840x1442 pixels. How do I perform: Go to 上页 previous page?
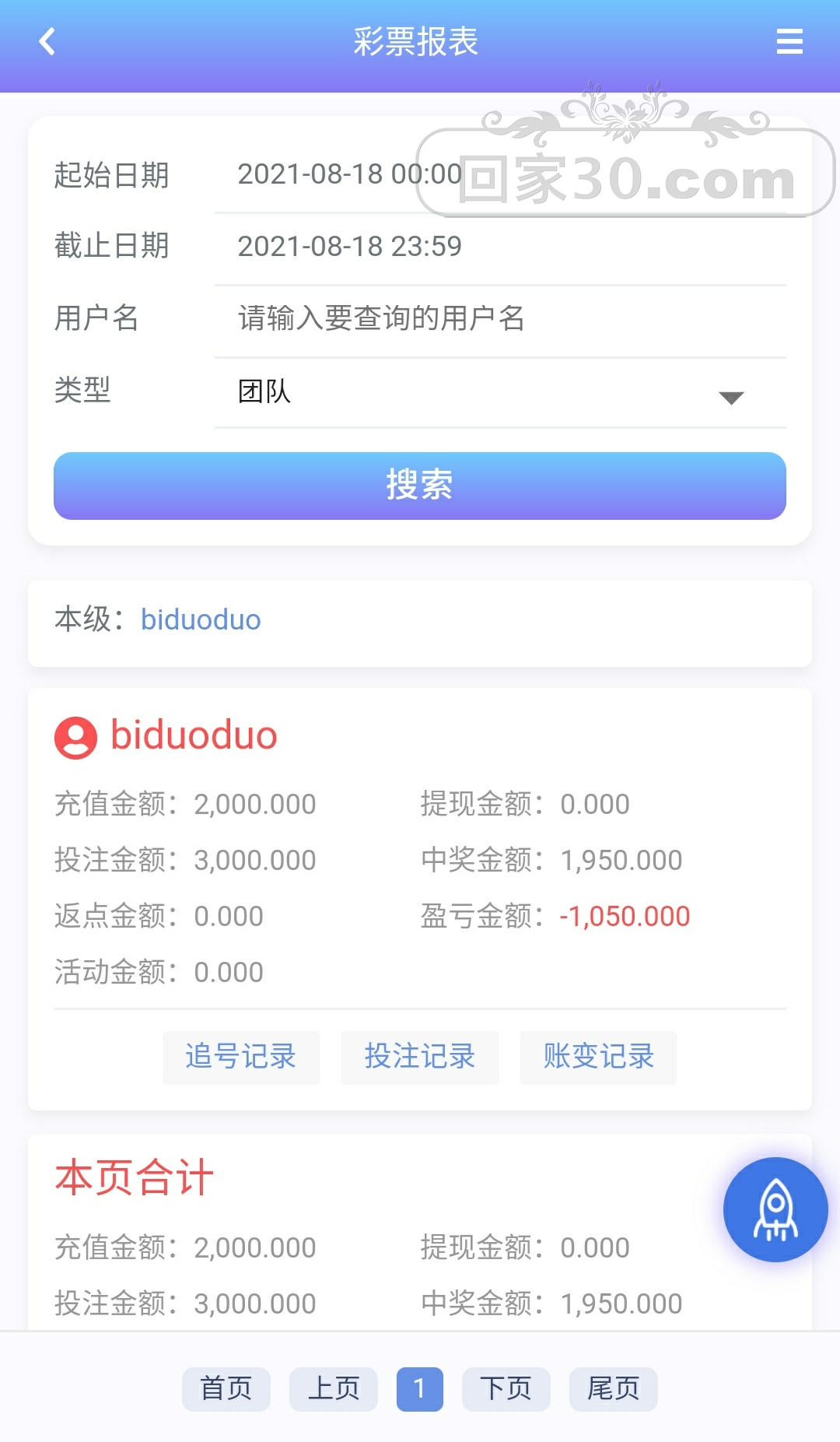click(x=334, y=1388)
